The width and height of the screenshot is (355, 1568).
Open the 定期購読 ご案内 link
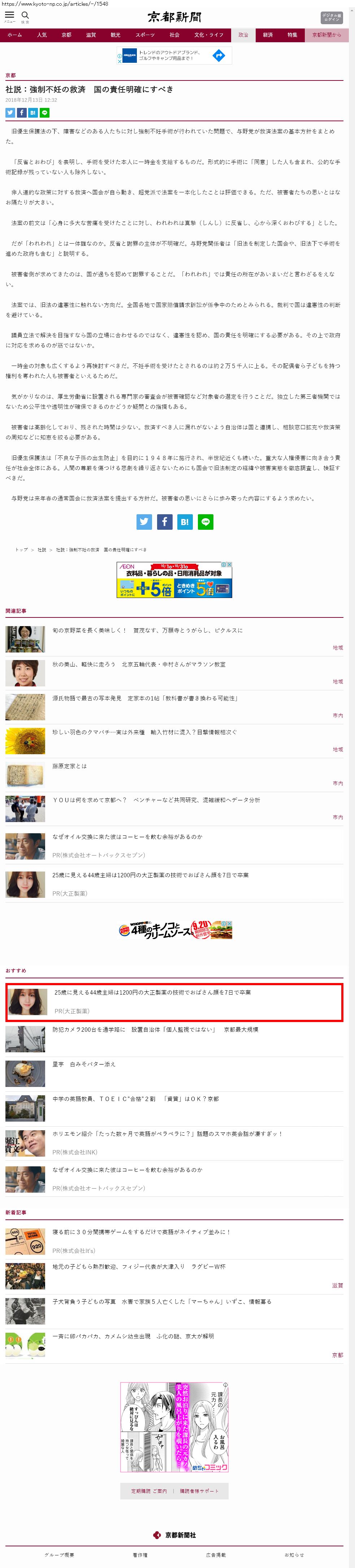click(148, 1491)
